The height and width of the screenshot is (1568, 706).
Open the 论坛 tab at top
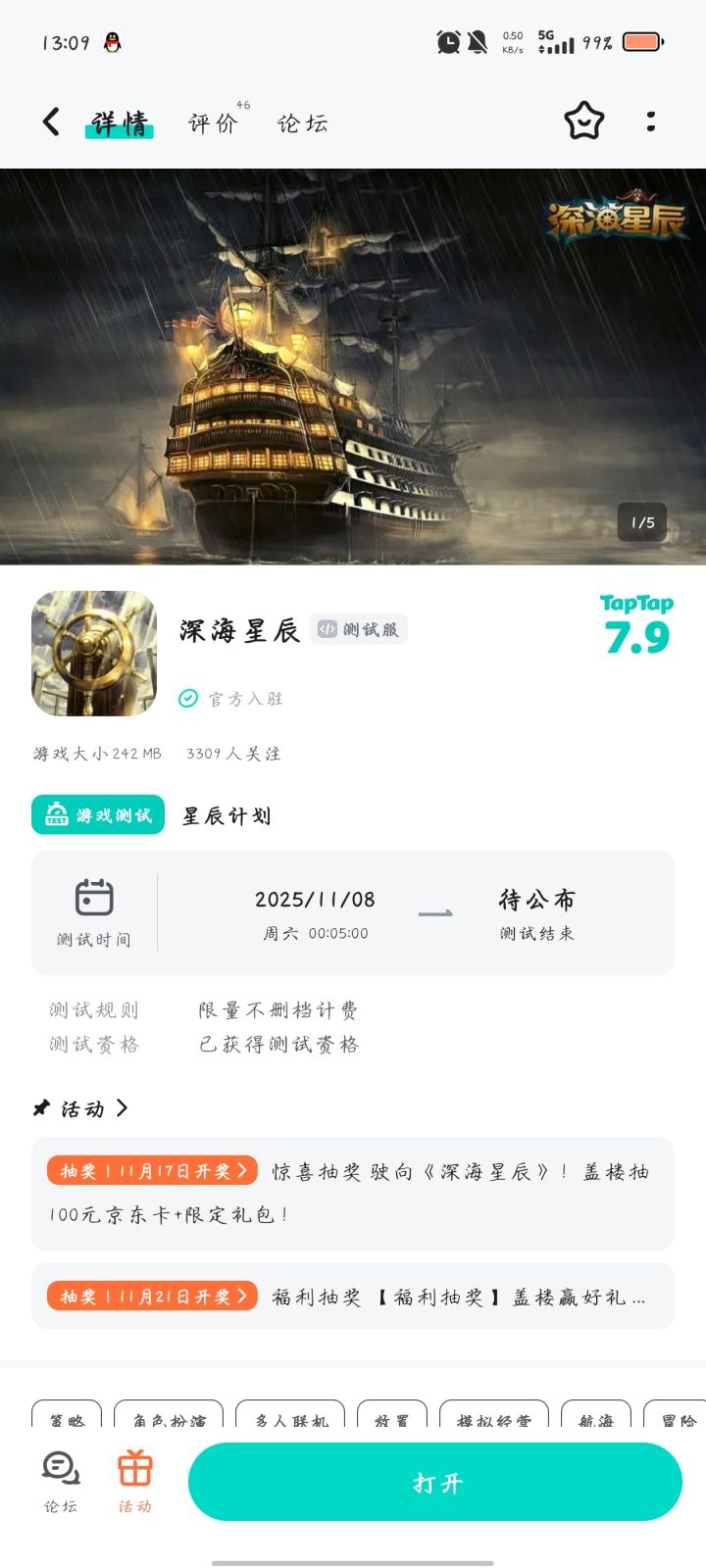click(x=301, y=122)
